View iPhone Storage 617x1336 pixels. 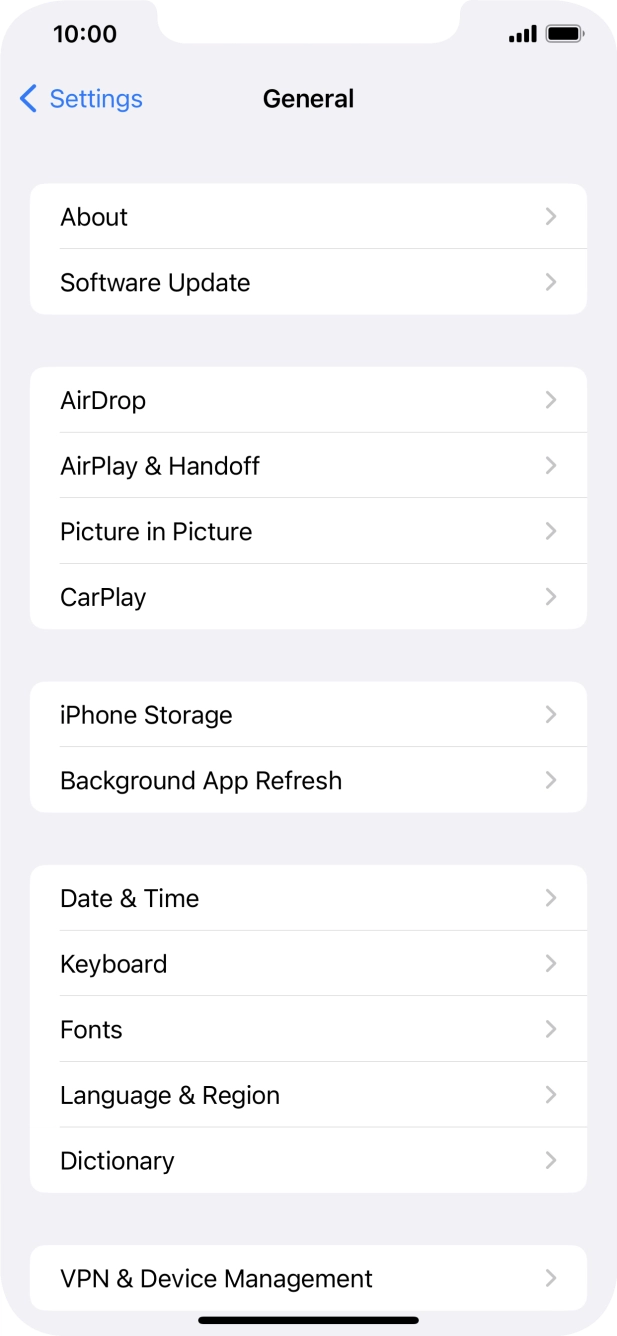(x=308, y=714)
